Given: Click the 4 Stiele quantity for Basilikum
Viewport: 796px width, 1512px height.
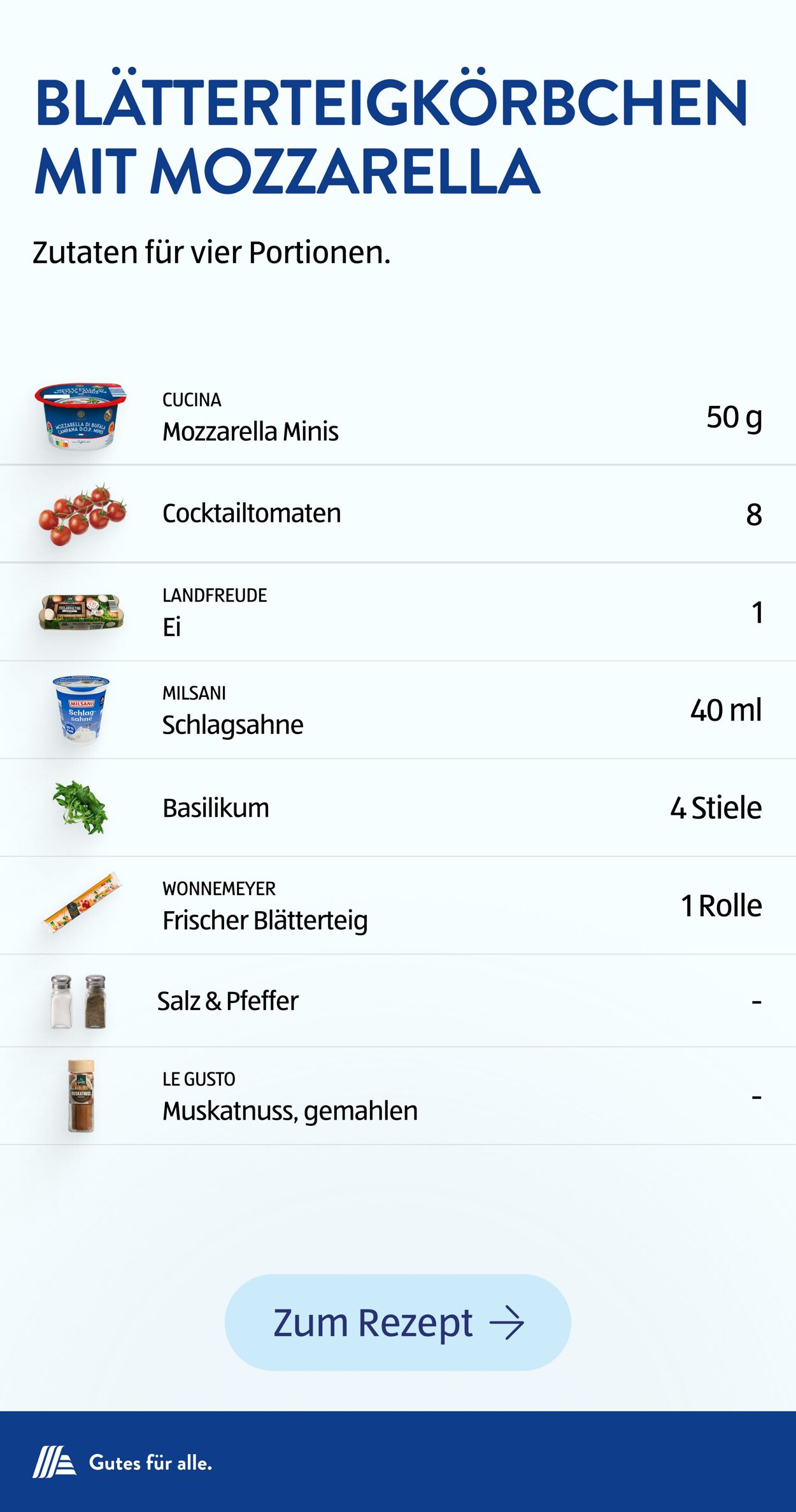Looking at the screenshot, I should (x=714, y=808).
